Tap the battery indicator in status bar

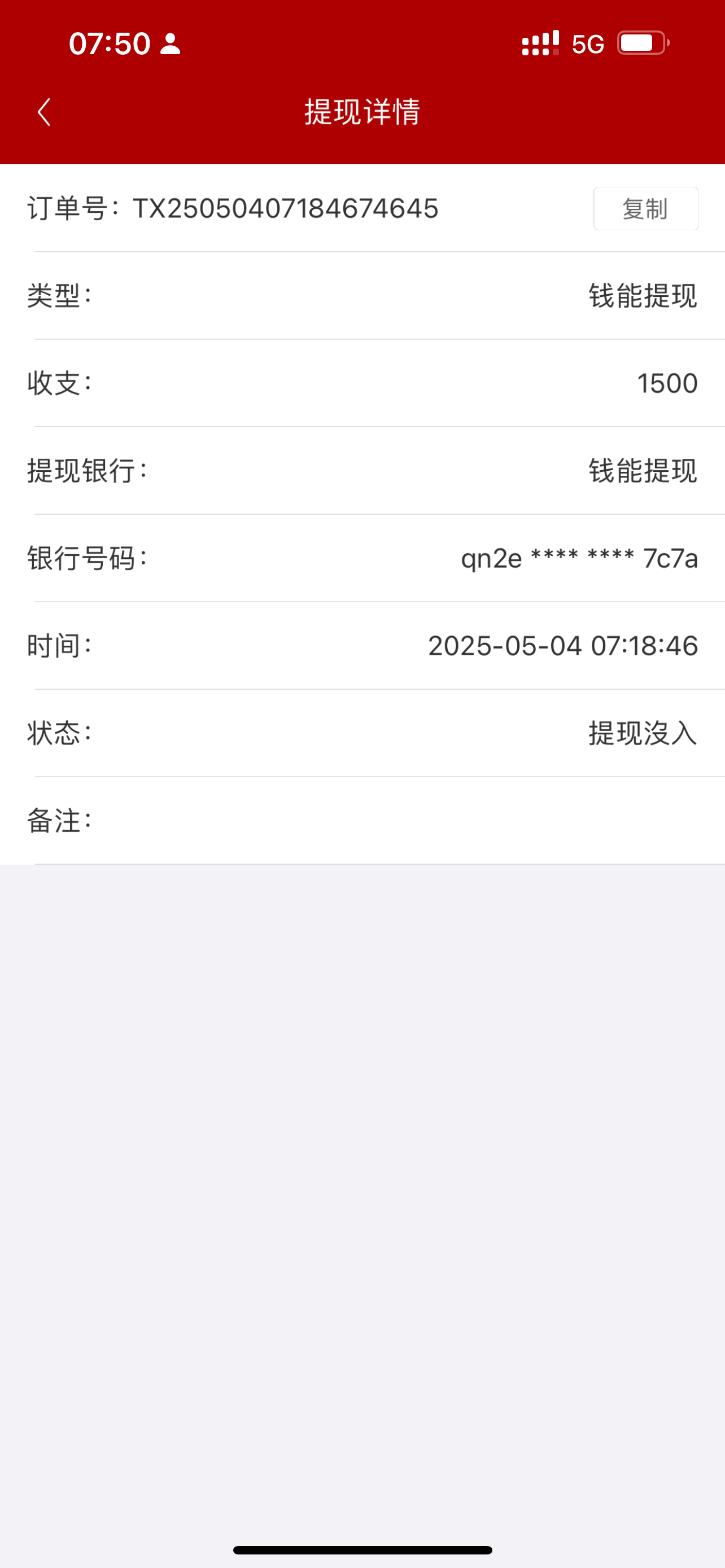click(x=641, y=42)
